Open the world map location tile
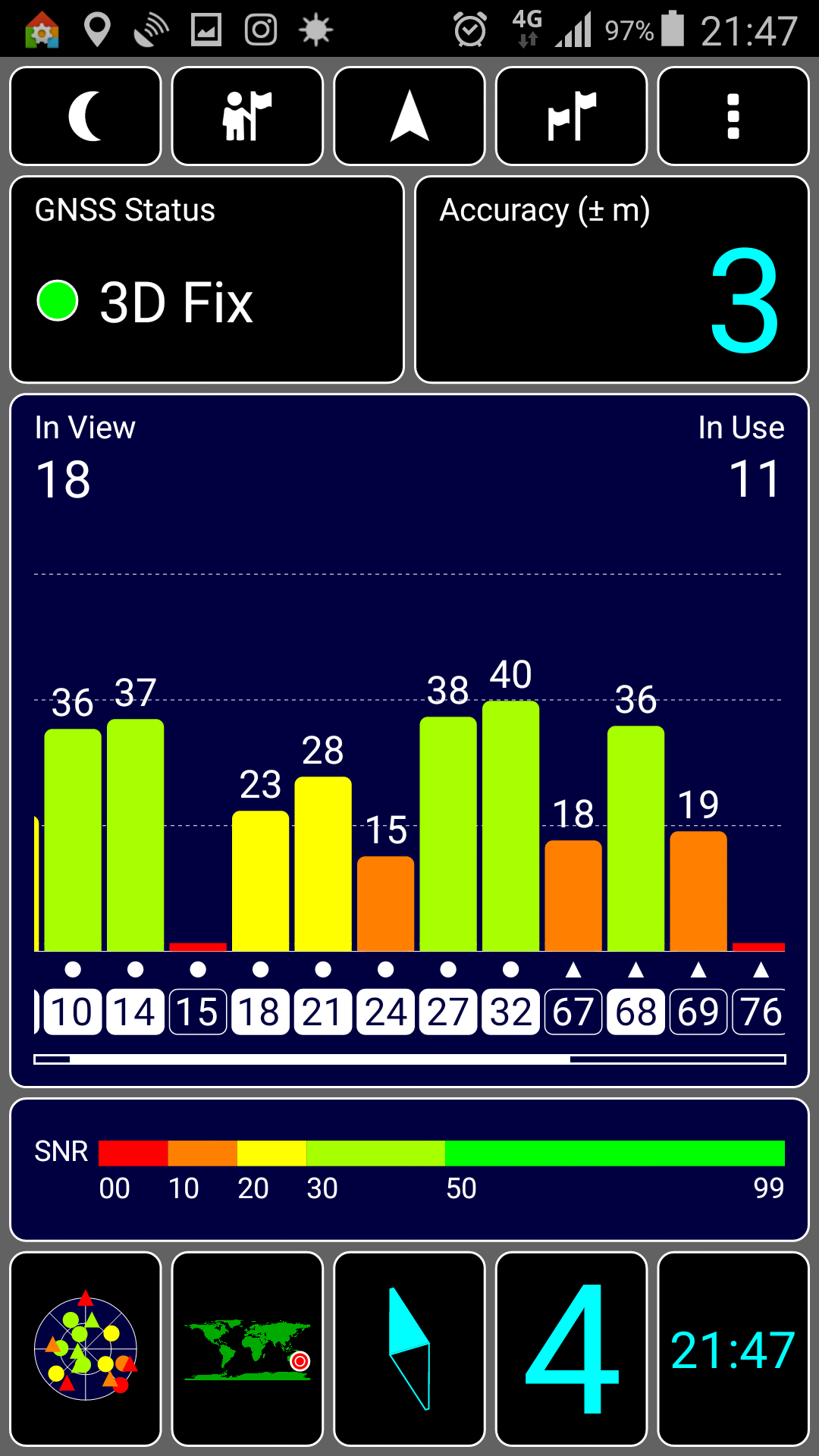This screenshot has width=819, height=1456. pyautogui.click(x=247, y=1349)
